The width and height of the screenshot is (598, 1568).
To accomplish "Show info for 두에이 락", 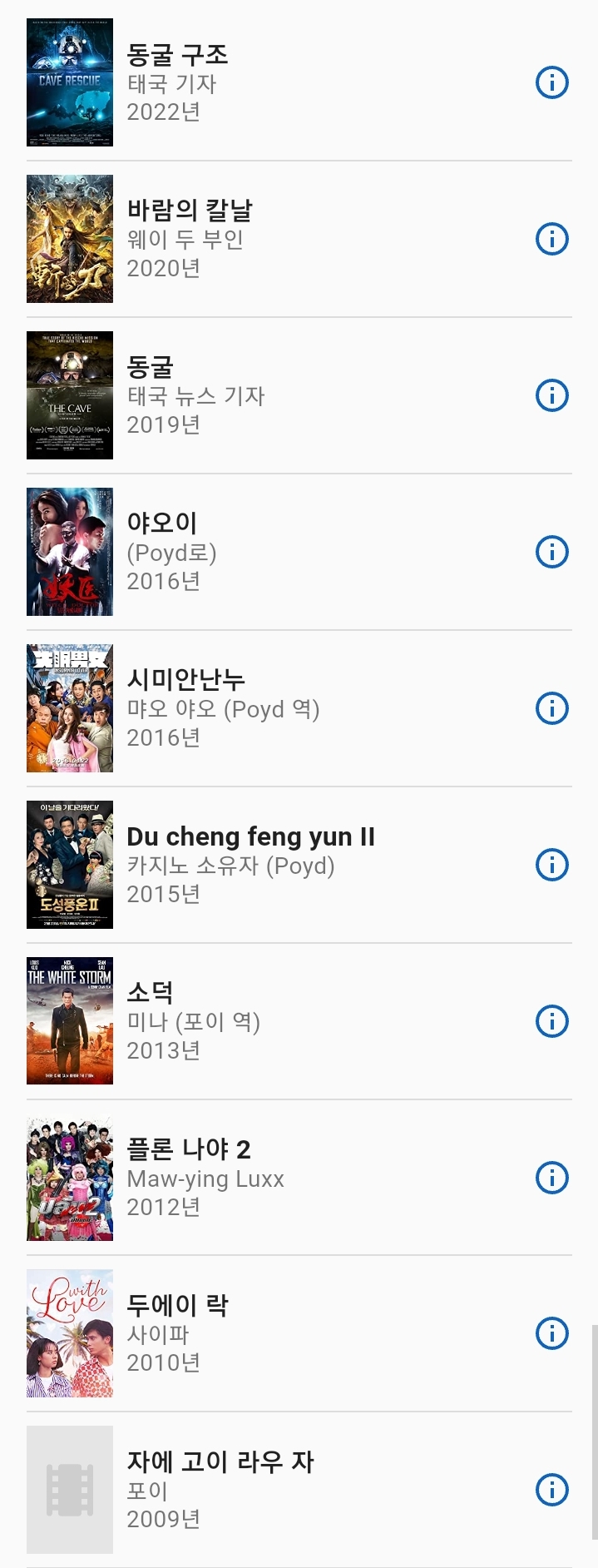I will pyautogui.click(x=552, y=1333).
